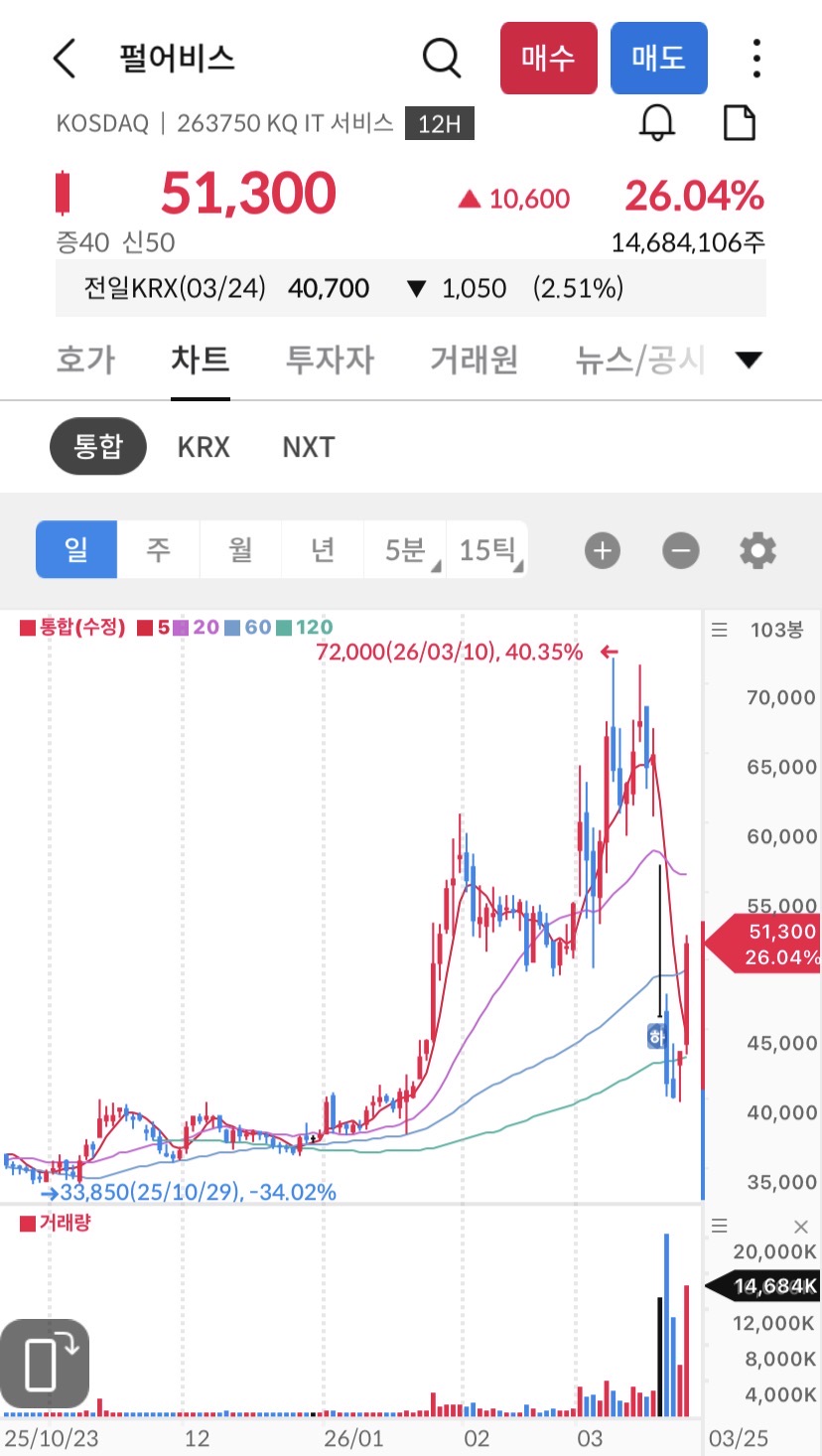Tap the red 매수 buy button
This screenshot has width=822, height=1456.
tap(548, 59)
